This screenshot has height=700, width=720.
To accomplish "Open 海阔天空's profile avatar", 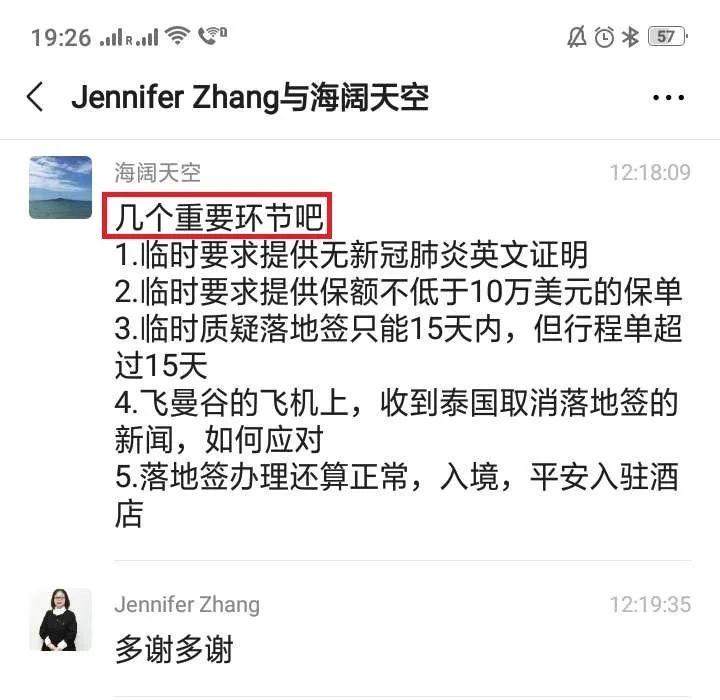I will point(60,187).
